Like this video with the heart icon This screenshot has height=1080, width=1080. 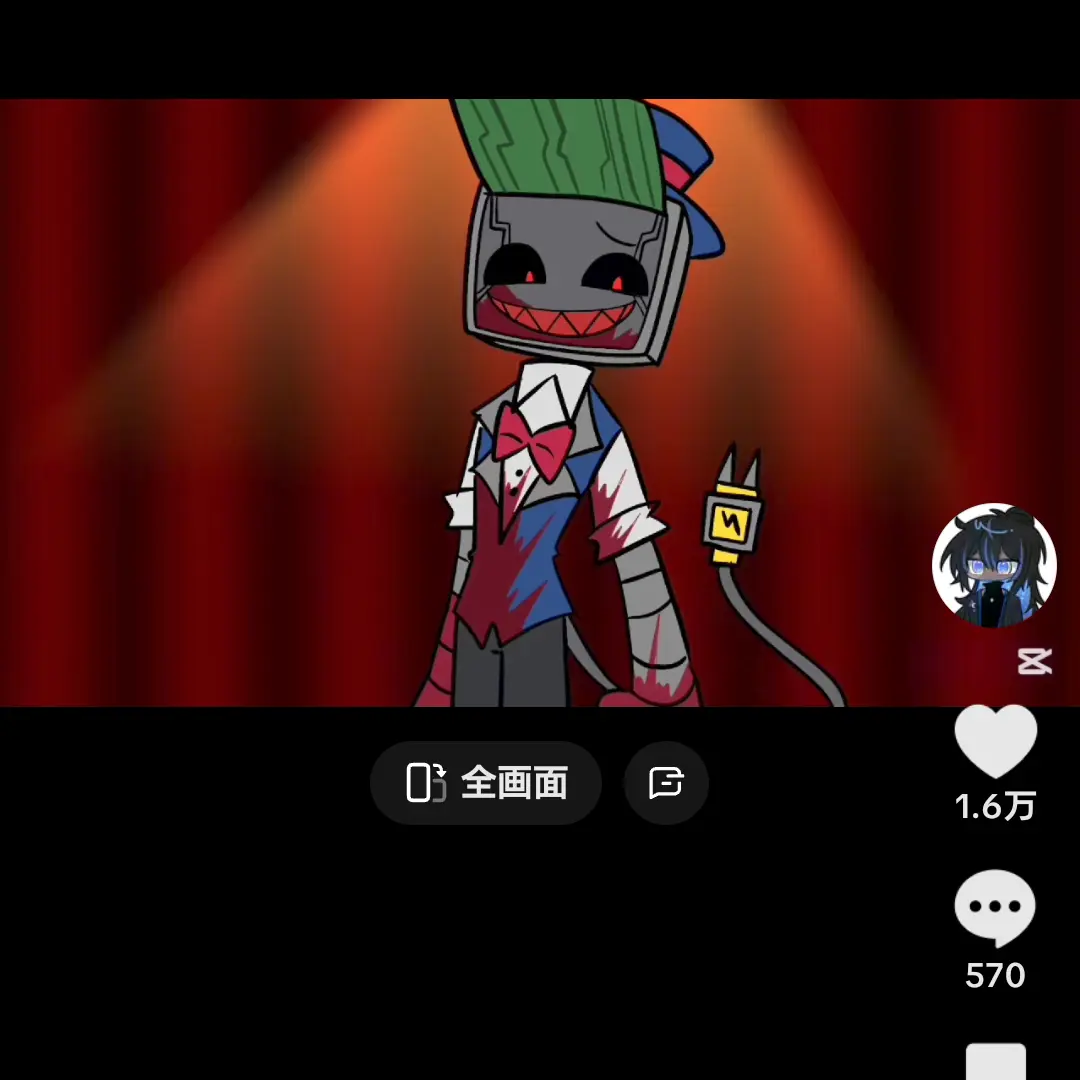point(995,742)
